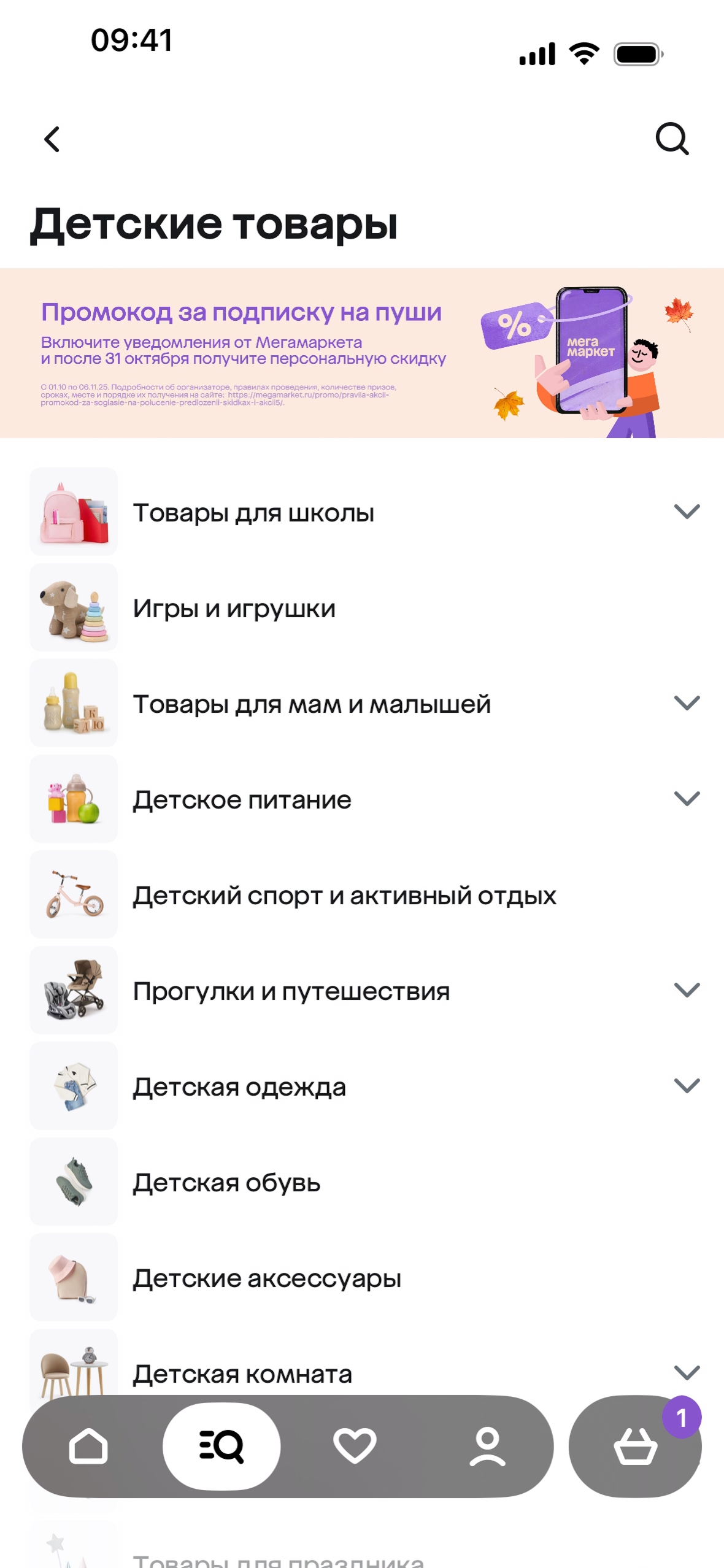Image resolution: width=724 pixels, height=1568 pixels.
Task: Go to the favorites heart tab
Action: point(355,1447)
